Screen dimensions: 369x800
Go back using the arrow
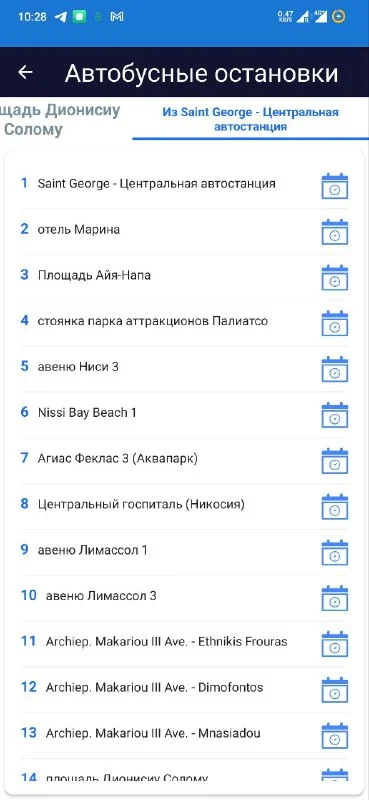pyautogui.click(x=25, y=72)
